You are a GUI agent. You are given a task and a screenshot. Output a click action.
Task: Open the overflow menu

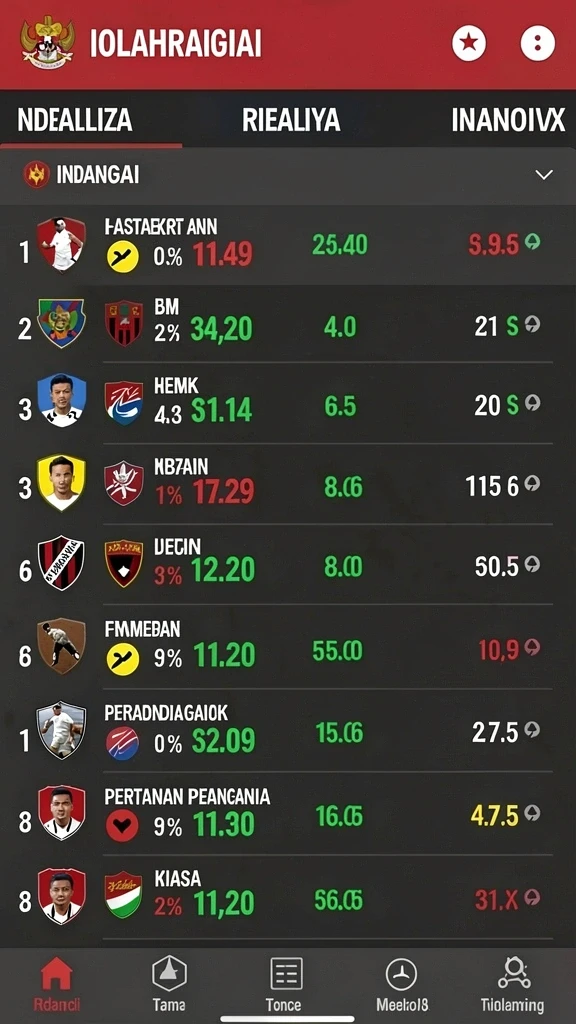537,44
